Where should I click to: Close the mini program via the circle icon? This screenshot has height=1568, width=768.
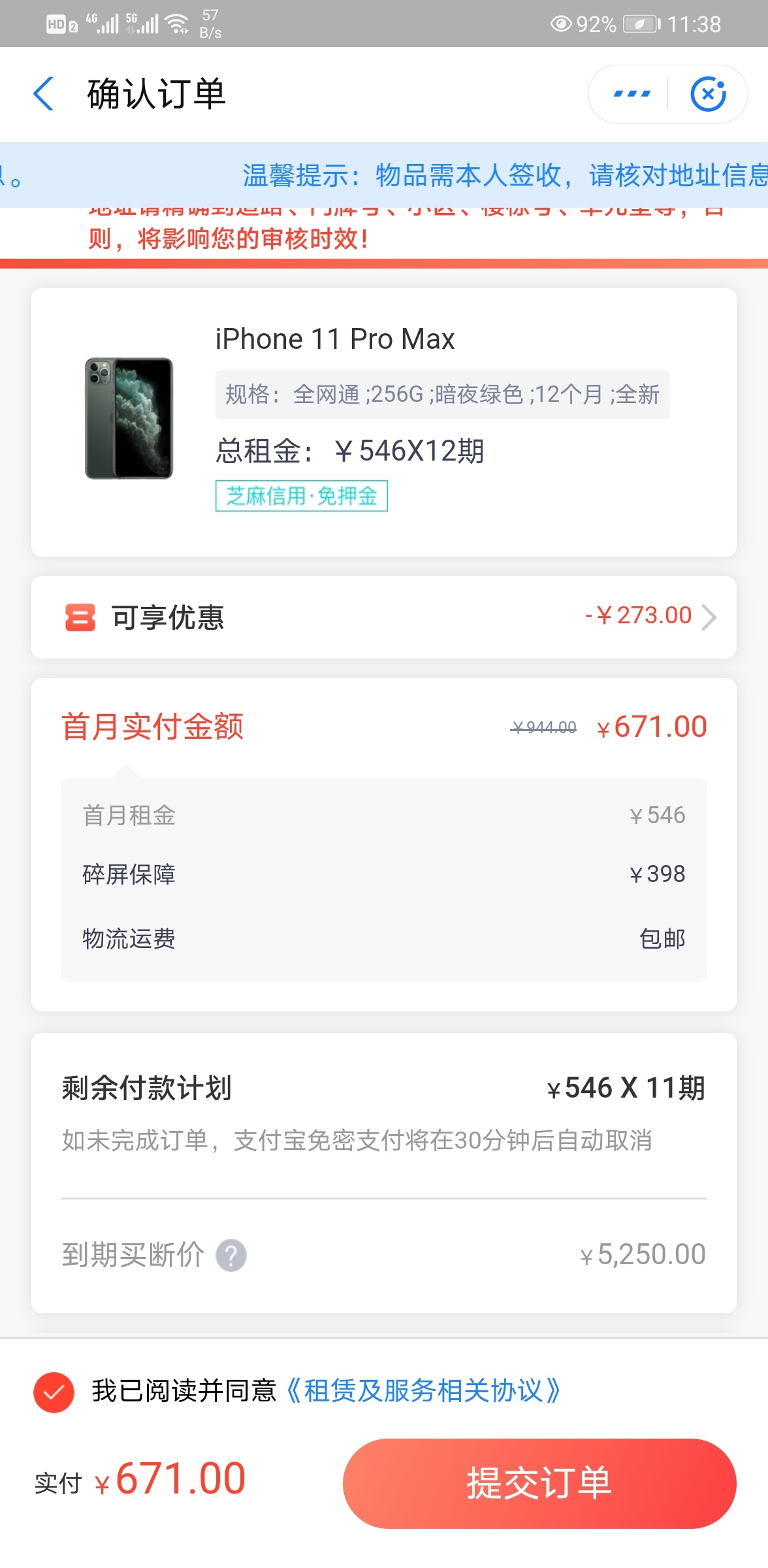click(x=709, y=94)
